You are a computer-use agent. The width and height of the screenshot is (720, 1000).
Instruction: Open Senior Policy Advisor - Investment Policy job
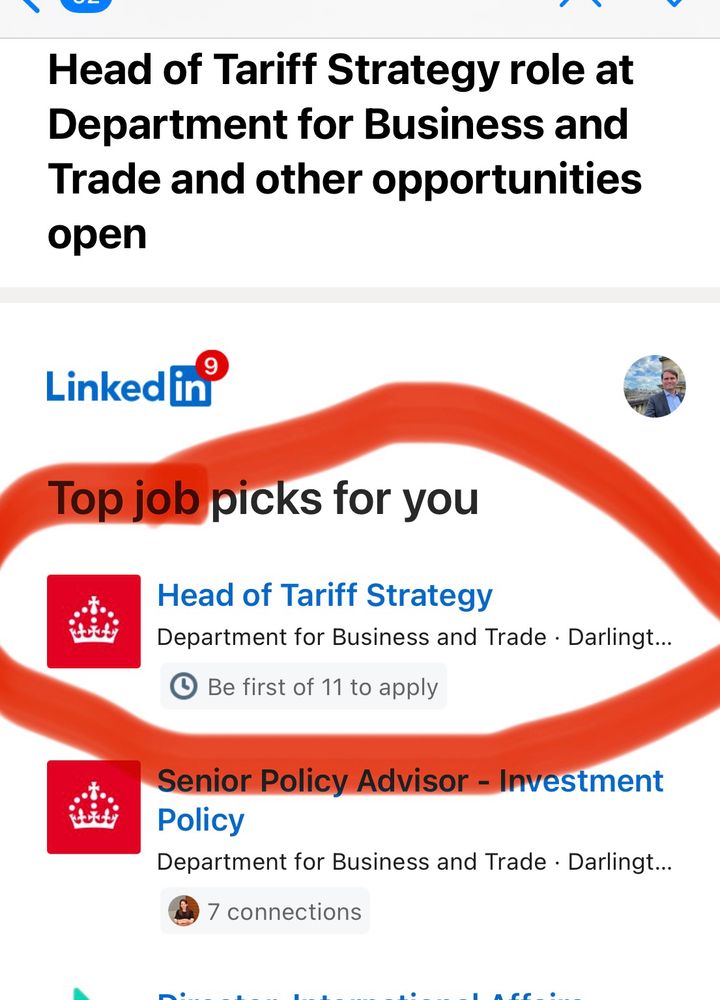[410, 799]
